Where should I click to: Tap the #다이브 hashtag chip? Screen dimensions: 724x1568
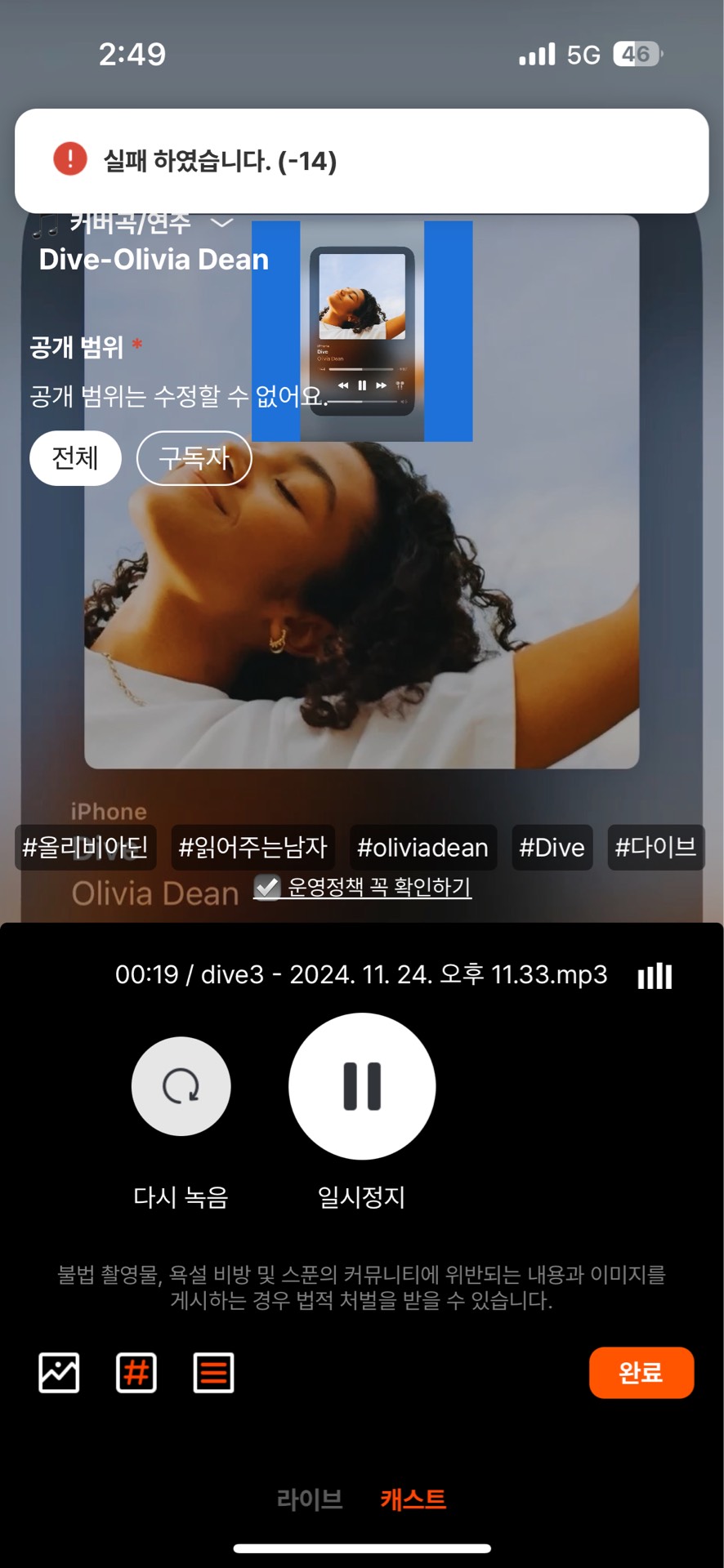[655, 848]
